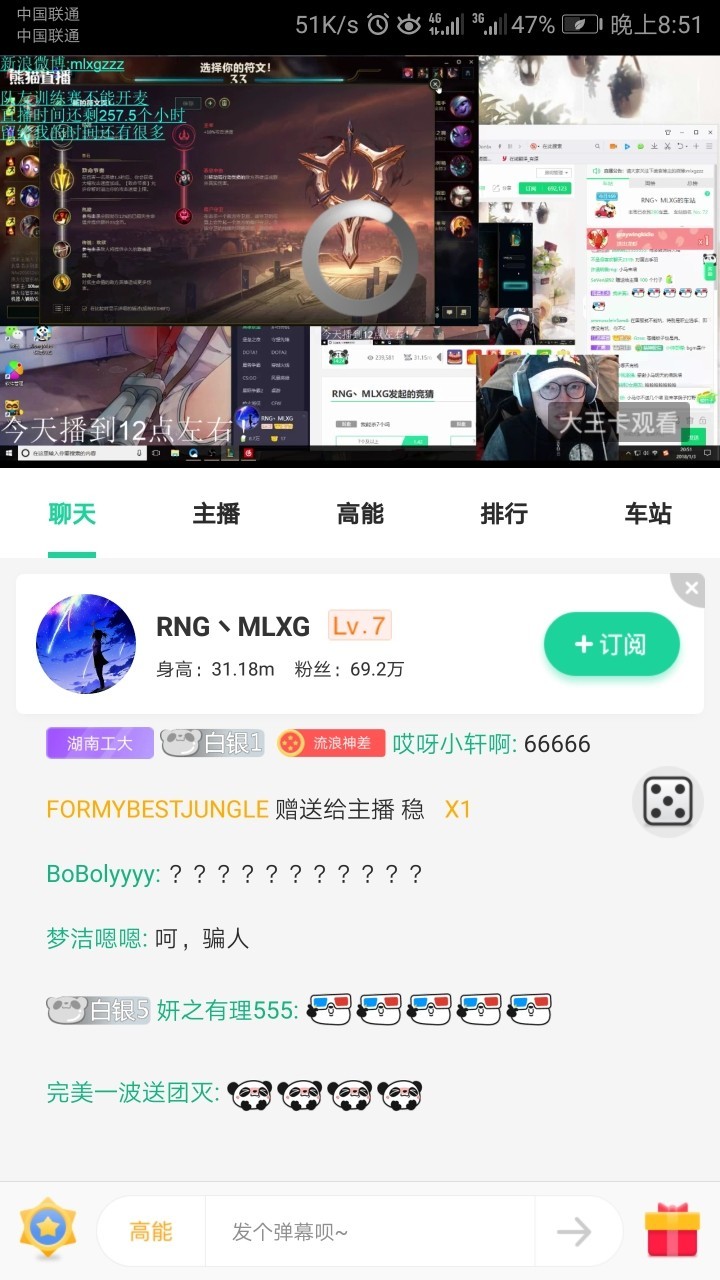Click the dice icon beside the chat
This screenshot has height=1280, width=720.
[x=668, y=801]
